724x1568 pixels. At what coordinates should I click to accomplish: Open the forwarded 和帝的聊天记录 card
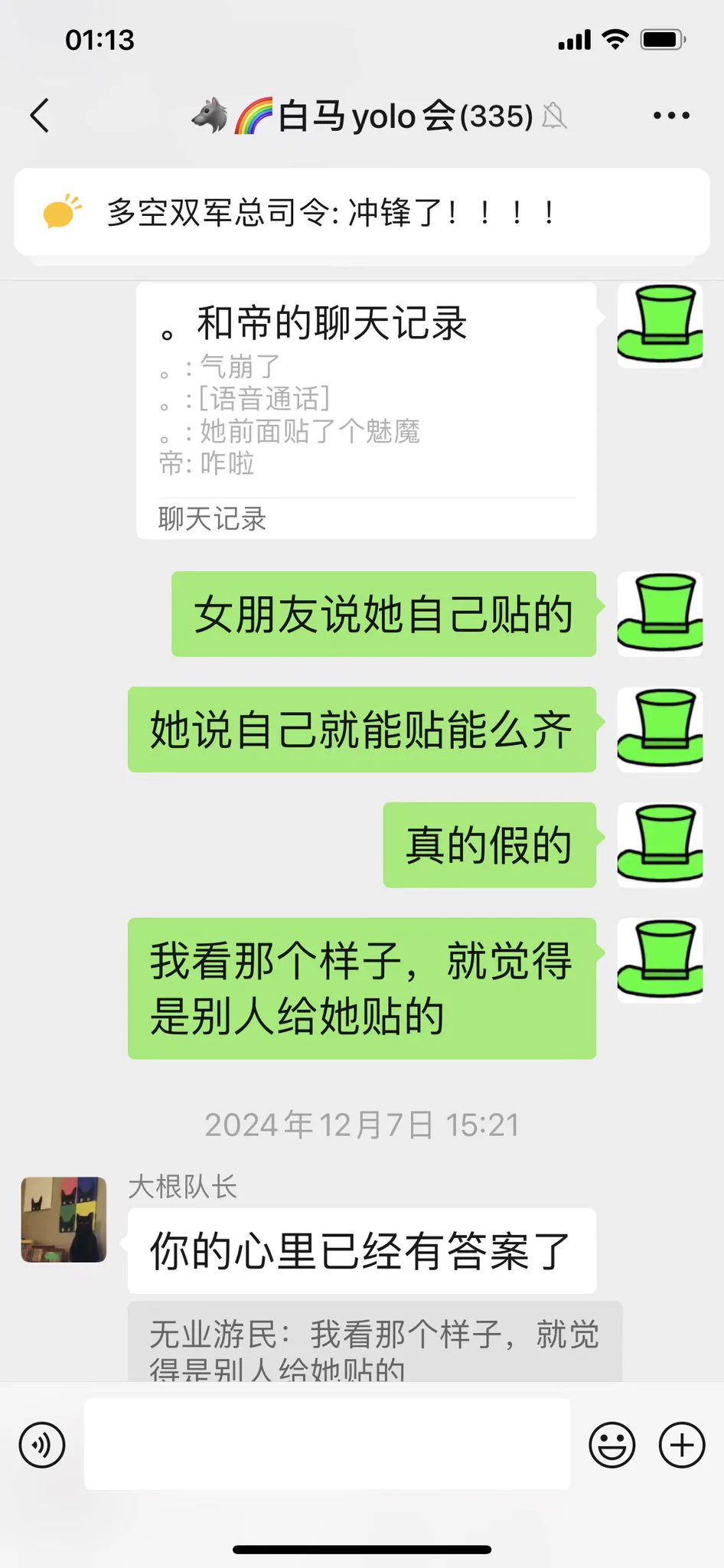366,410
